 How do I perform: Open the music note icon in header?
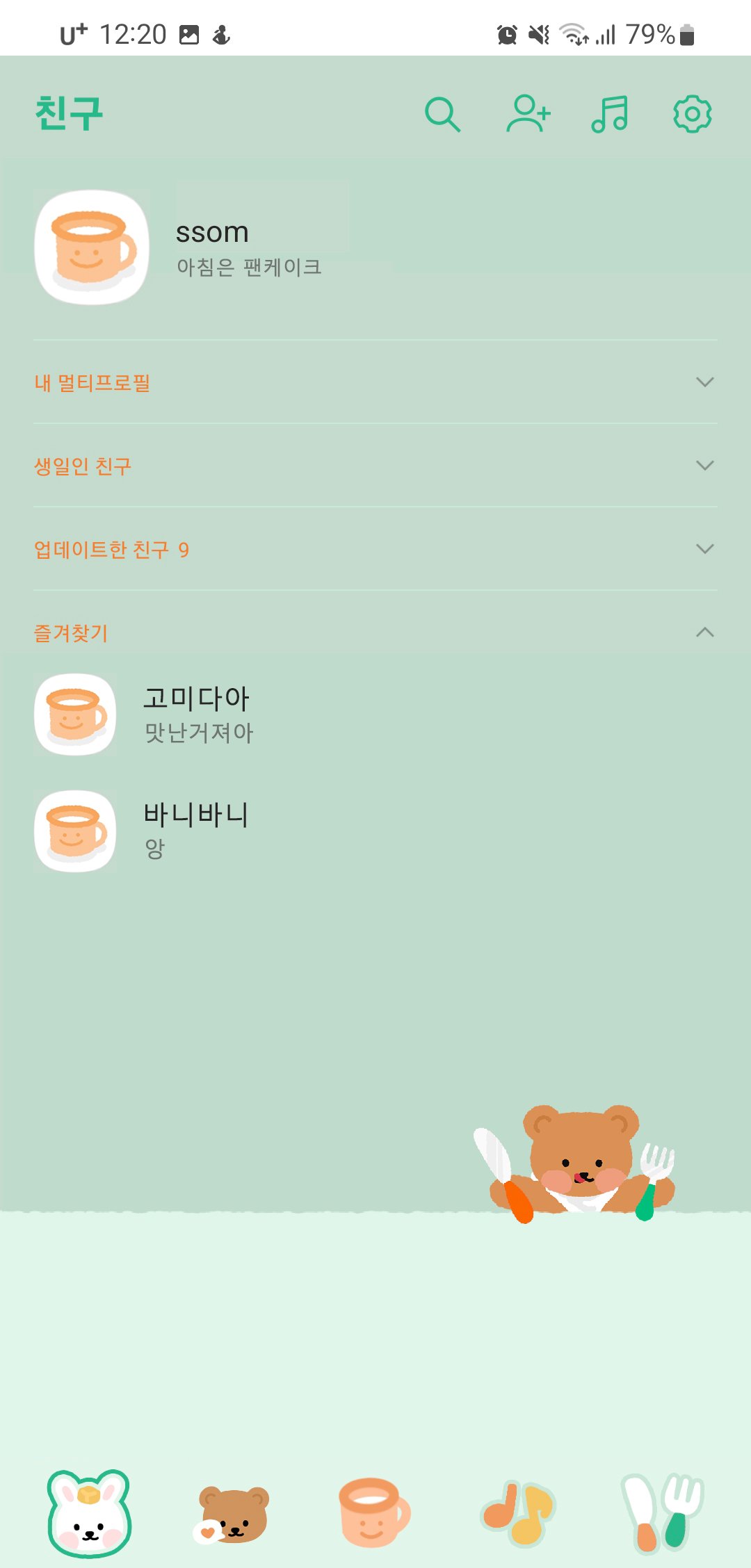click(x=610, y=115)
